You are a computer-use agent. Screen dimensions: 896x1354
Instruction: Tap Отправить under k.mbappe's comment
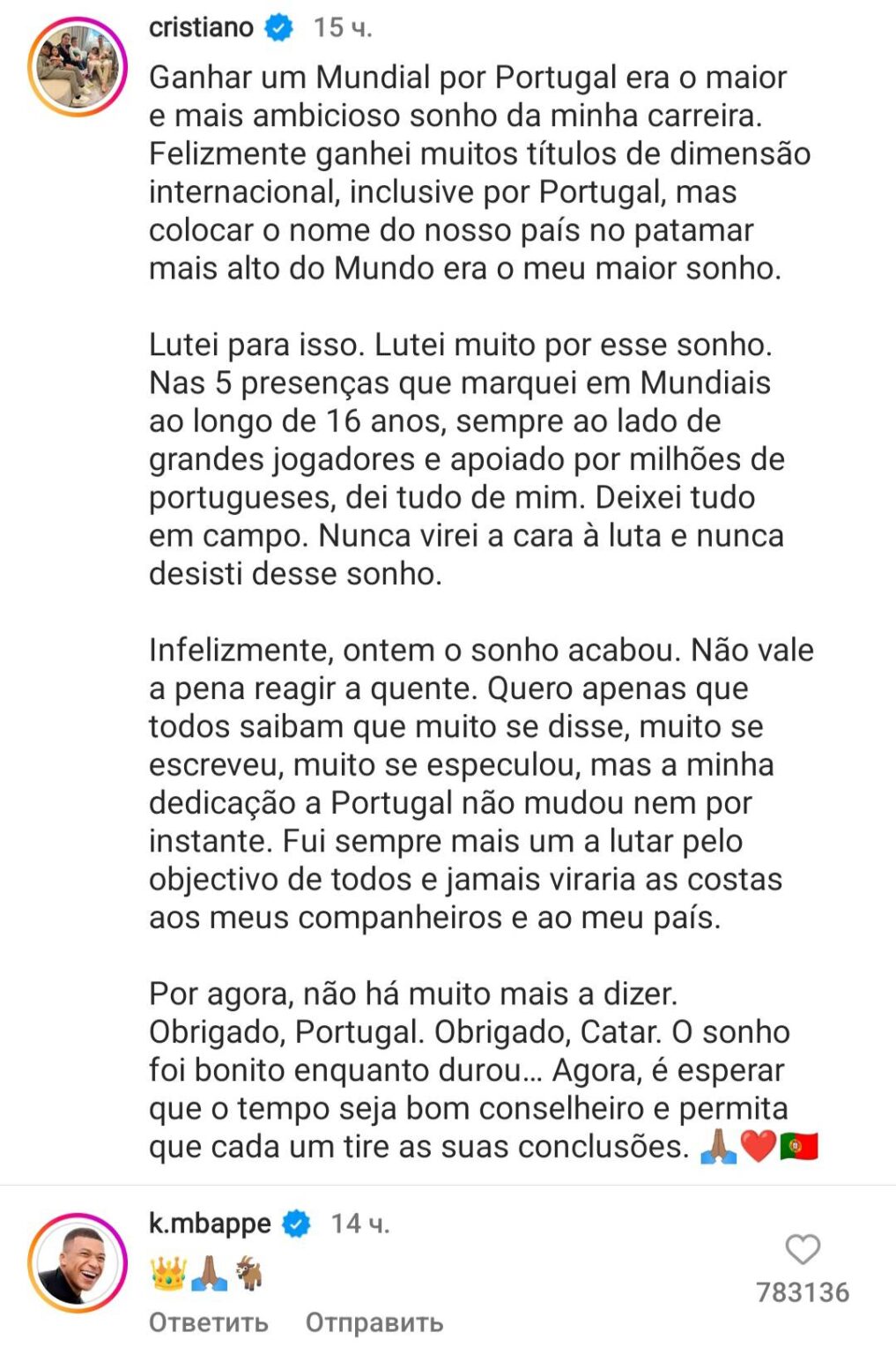pos(374,1322)
